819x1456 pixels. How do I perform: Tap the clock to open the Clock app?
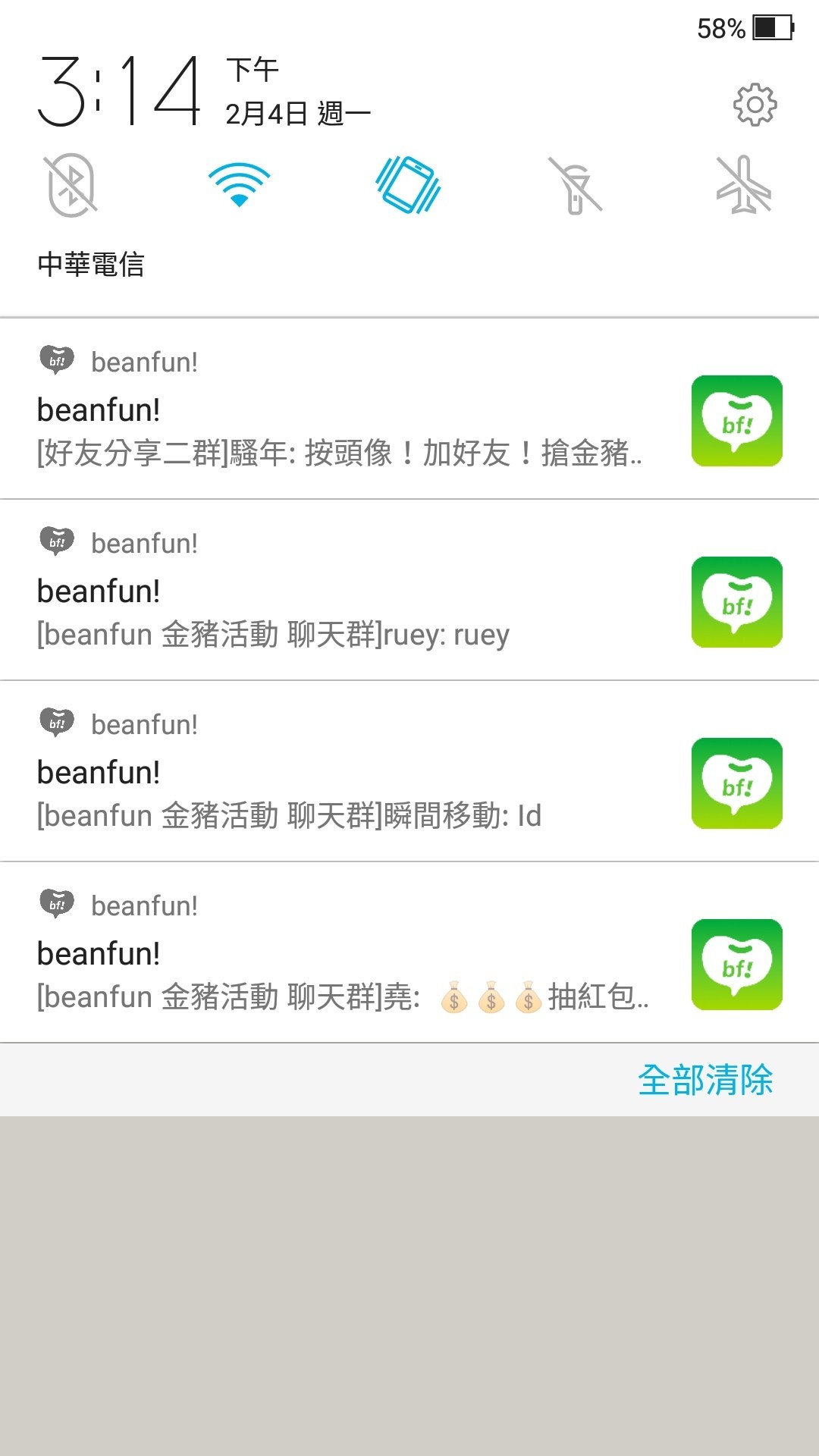[121, 87]
